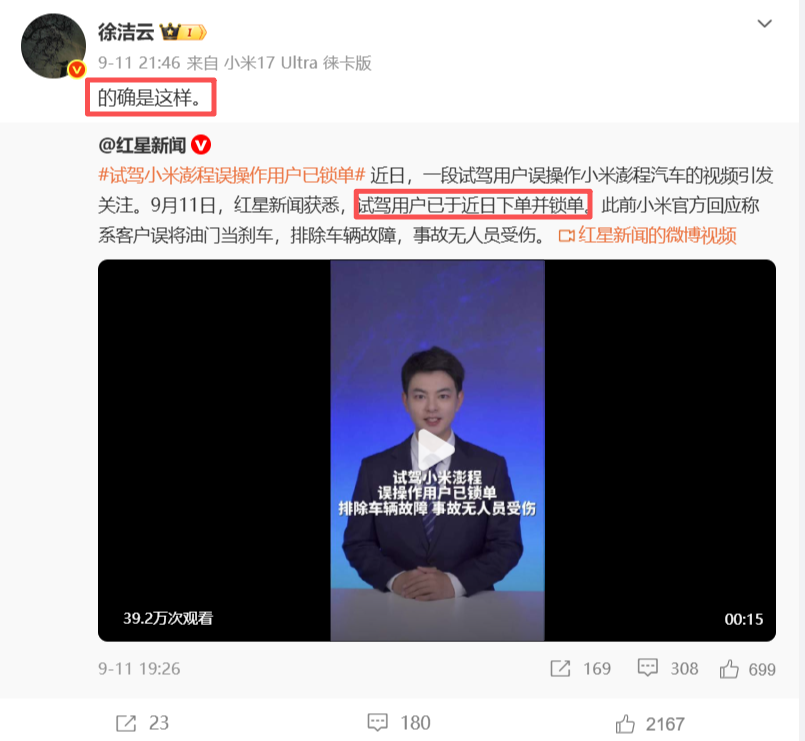Like 徐洁云's post with 2167 likes
805x741 pixels.
point(649,724)
